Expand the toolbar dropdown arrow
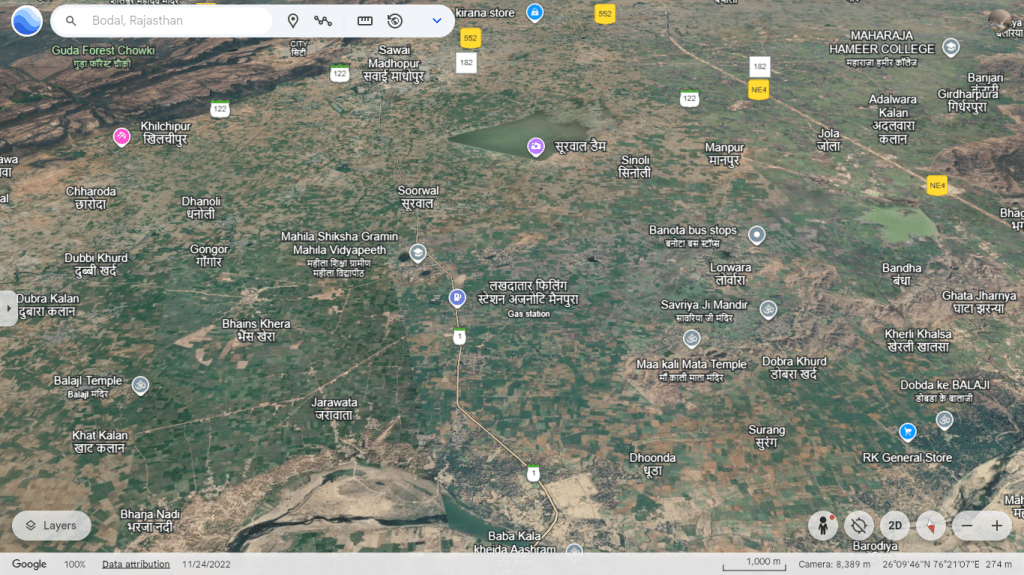Screen dimensions: 1024x575 [x=437, y=20]
